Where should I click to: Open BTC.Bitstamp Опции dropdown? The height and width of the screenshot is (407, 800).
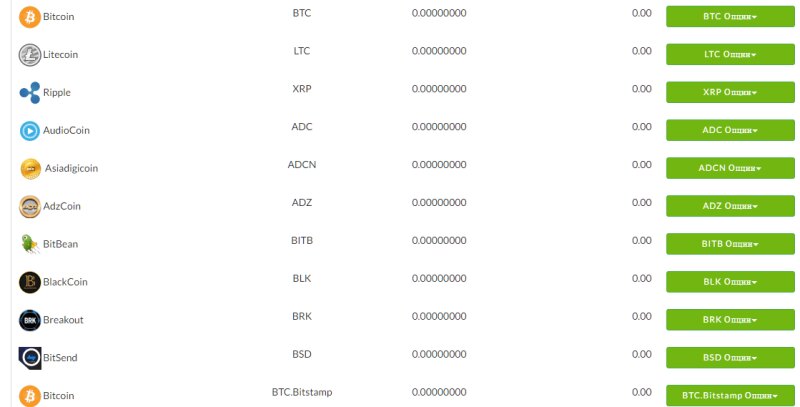(730, 395)
